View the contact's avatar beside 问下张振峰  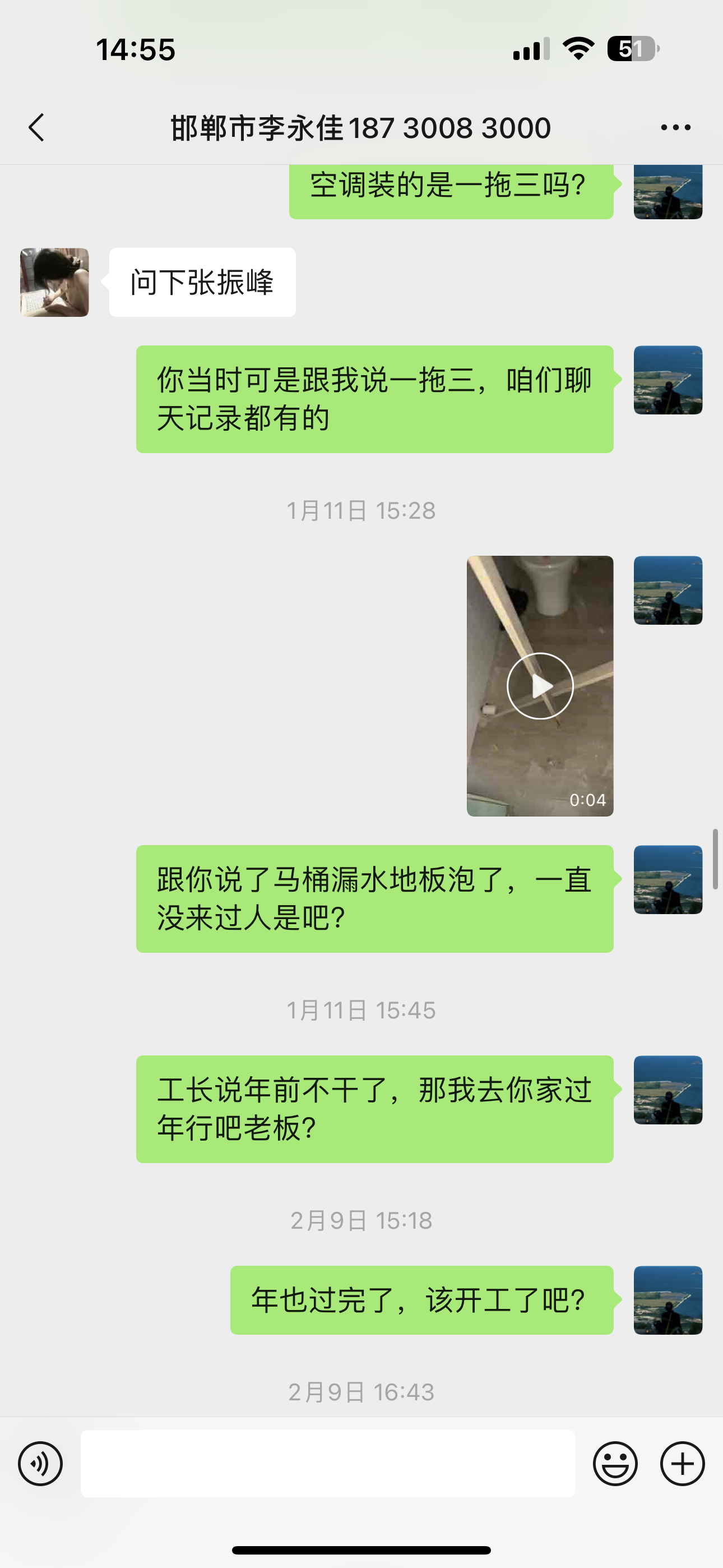click(x=55, y=283)
